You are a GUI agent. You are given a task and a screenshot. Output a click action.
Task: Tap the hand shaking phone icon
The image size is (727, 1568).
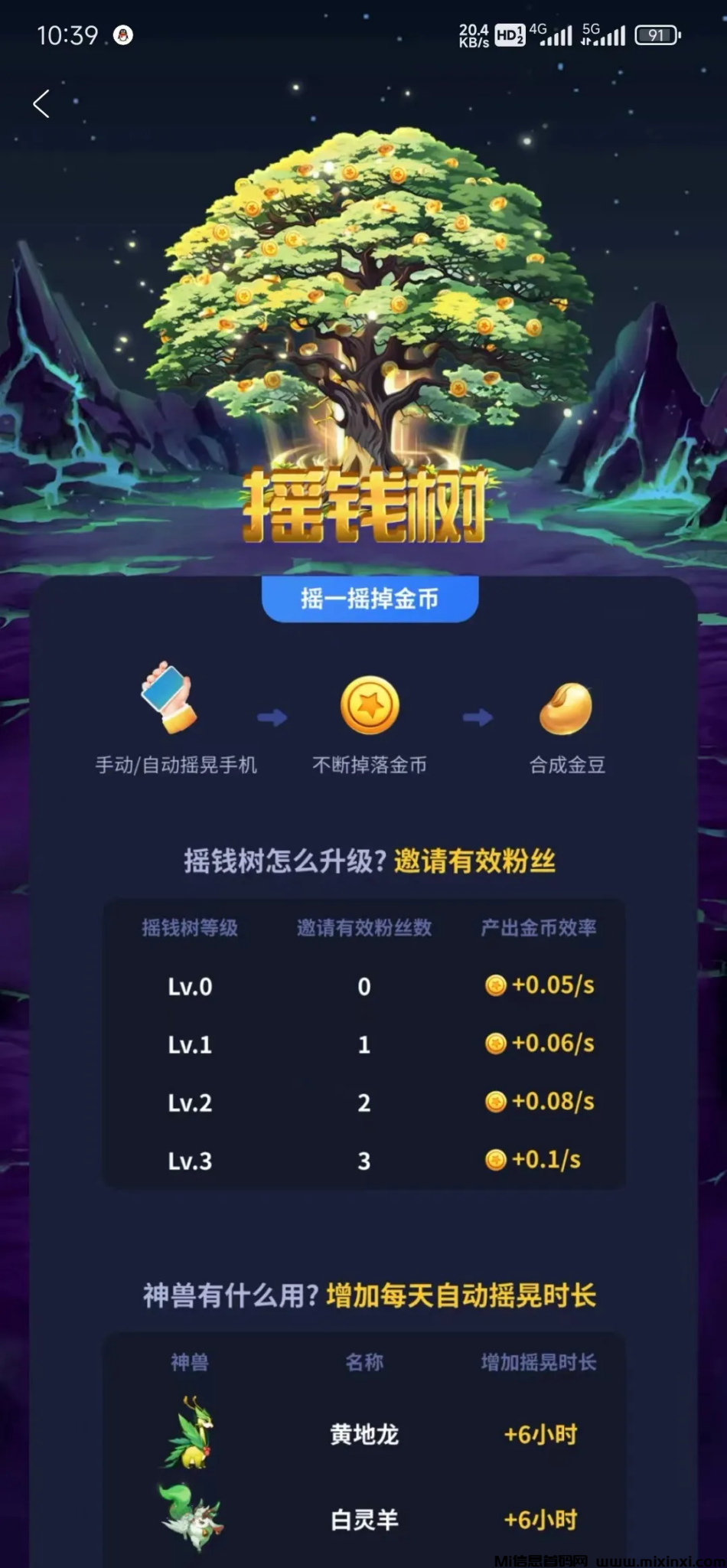click(x=170, y=701)
